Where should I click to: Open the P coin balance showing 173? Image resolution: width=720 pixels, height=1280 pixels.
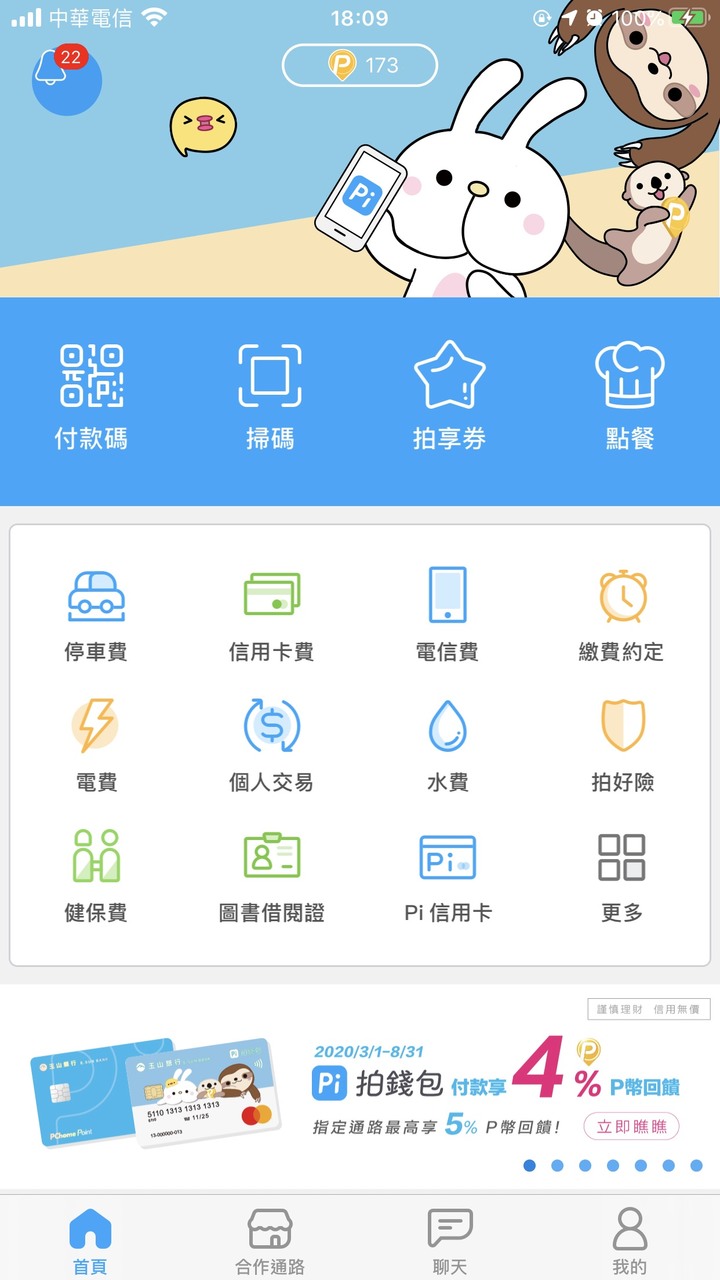[360, 65]
